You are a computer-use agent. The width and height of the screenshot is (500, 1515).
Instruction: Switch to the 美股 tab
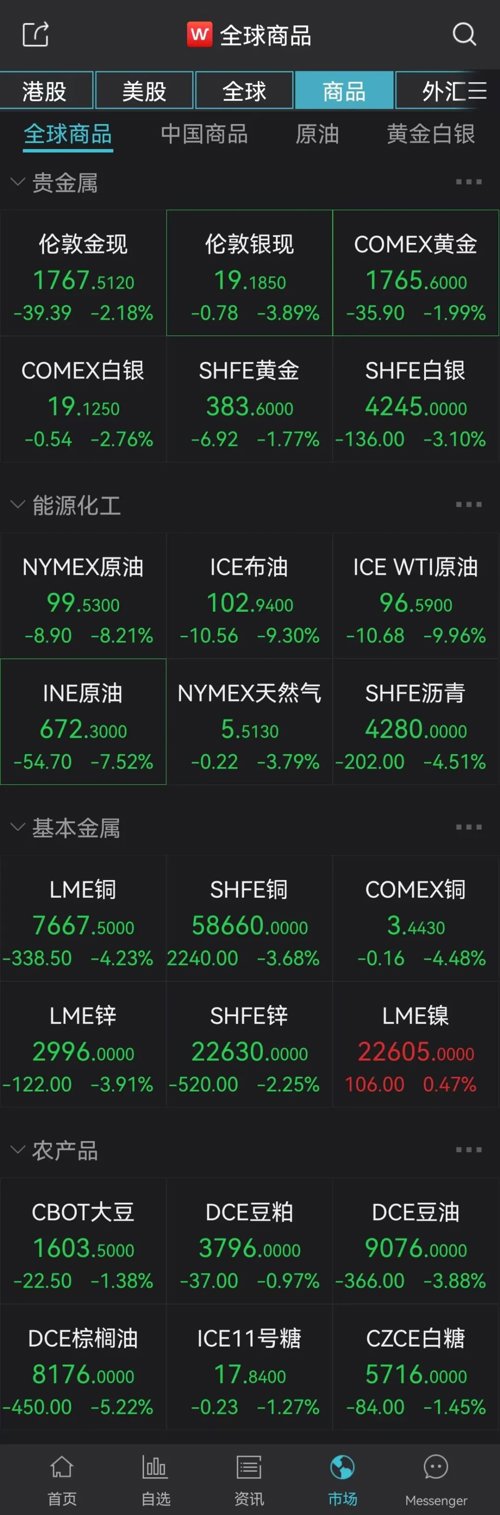coord(144,91)
